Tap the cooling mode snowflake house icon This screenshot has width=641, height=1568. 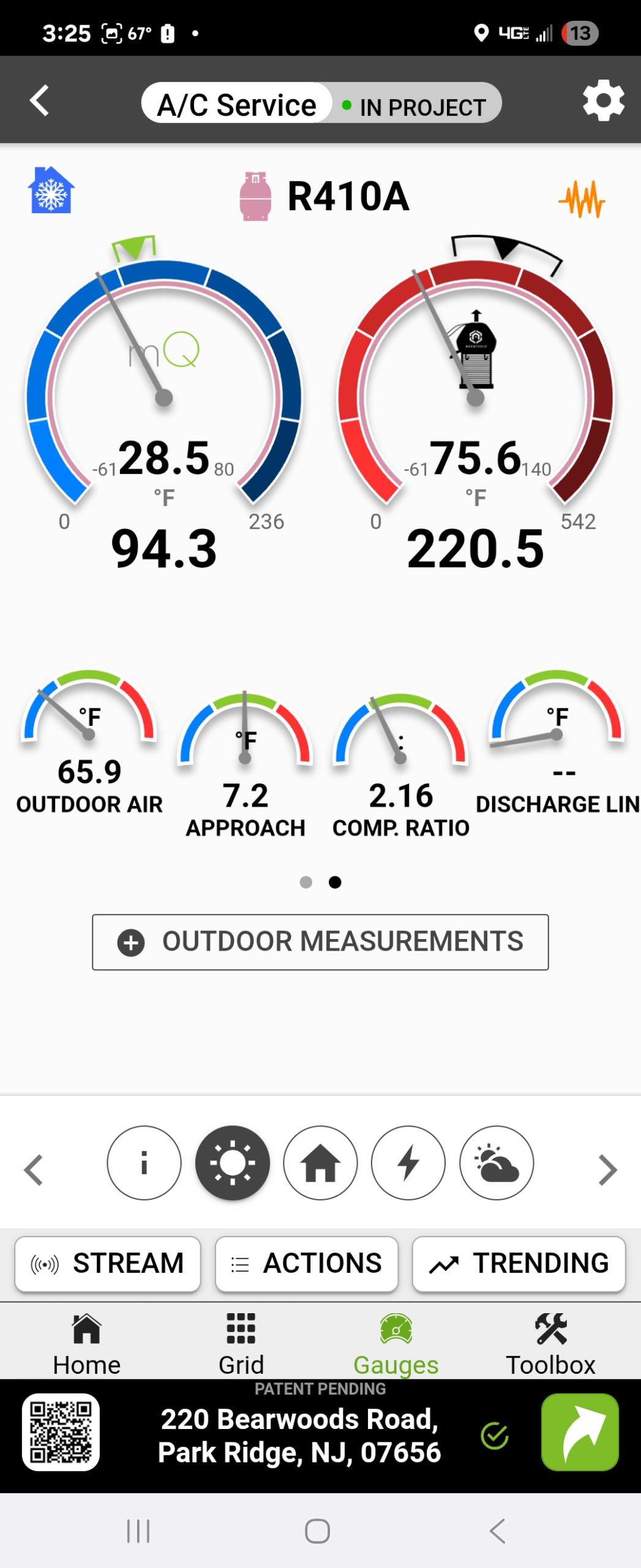51,190
